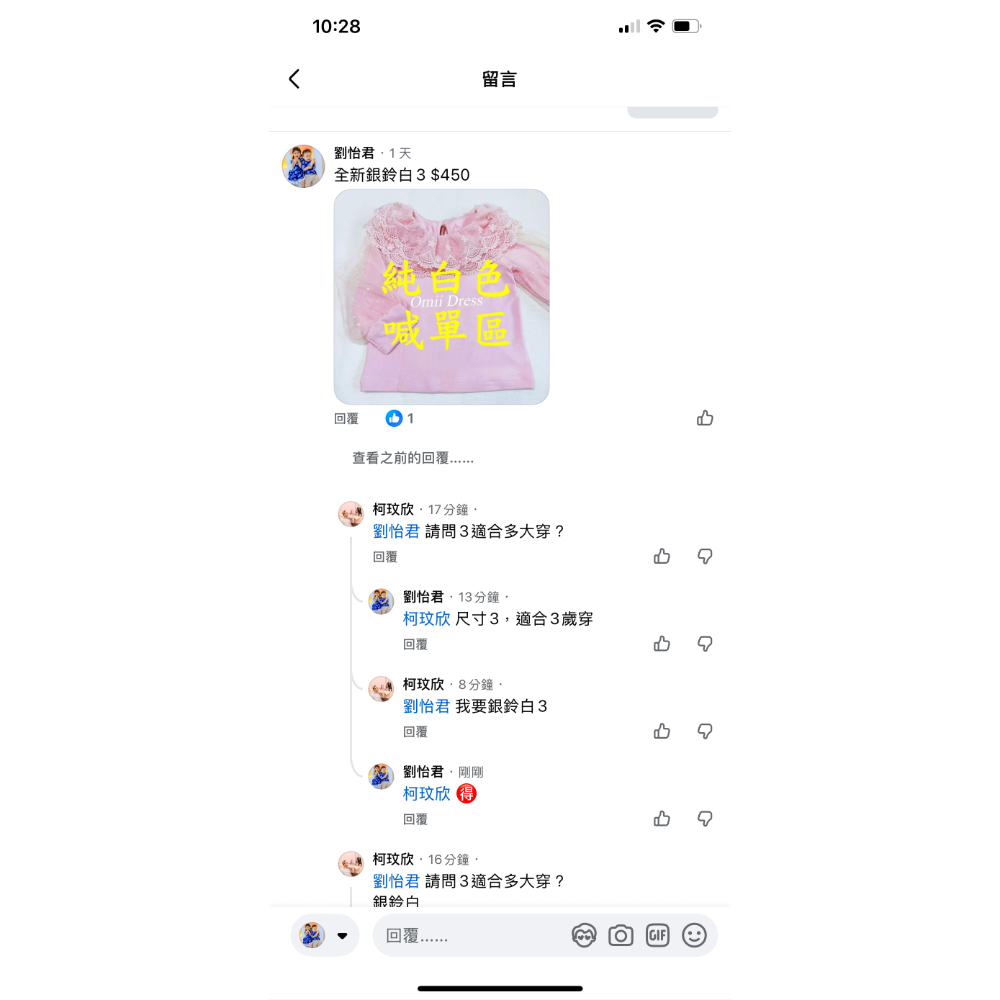Downvote 尺寸3，適合3歲穿 reply
The height and width of the screenshot is (1000, 1000).
(x=705, y=644)
